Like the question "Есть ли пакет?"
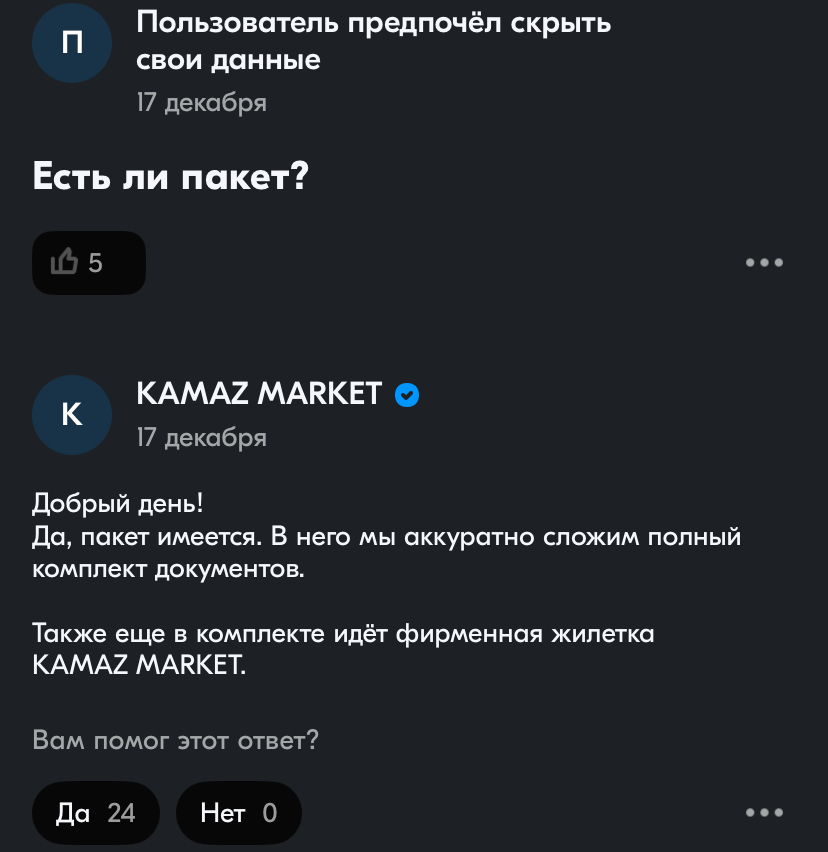The height and width of the screenshot is (852, 828). 89,263
